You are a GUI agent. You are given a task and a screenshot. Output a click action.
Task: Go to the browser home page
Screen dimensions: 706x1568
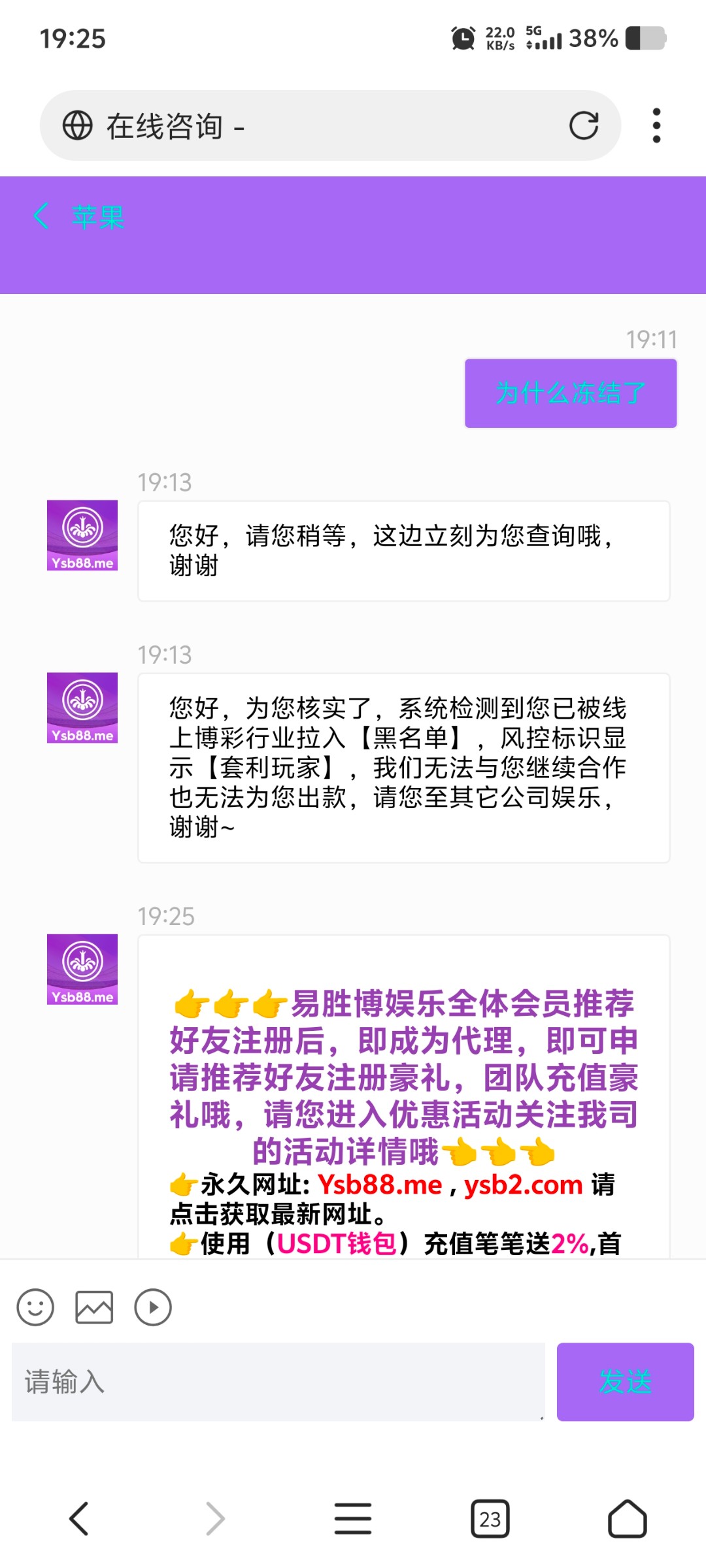(628, 1518)
